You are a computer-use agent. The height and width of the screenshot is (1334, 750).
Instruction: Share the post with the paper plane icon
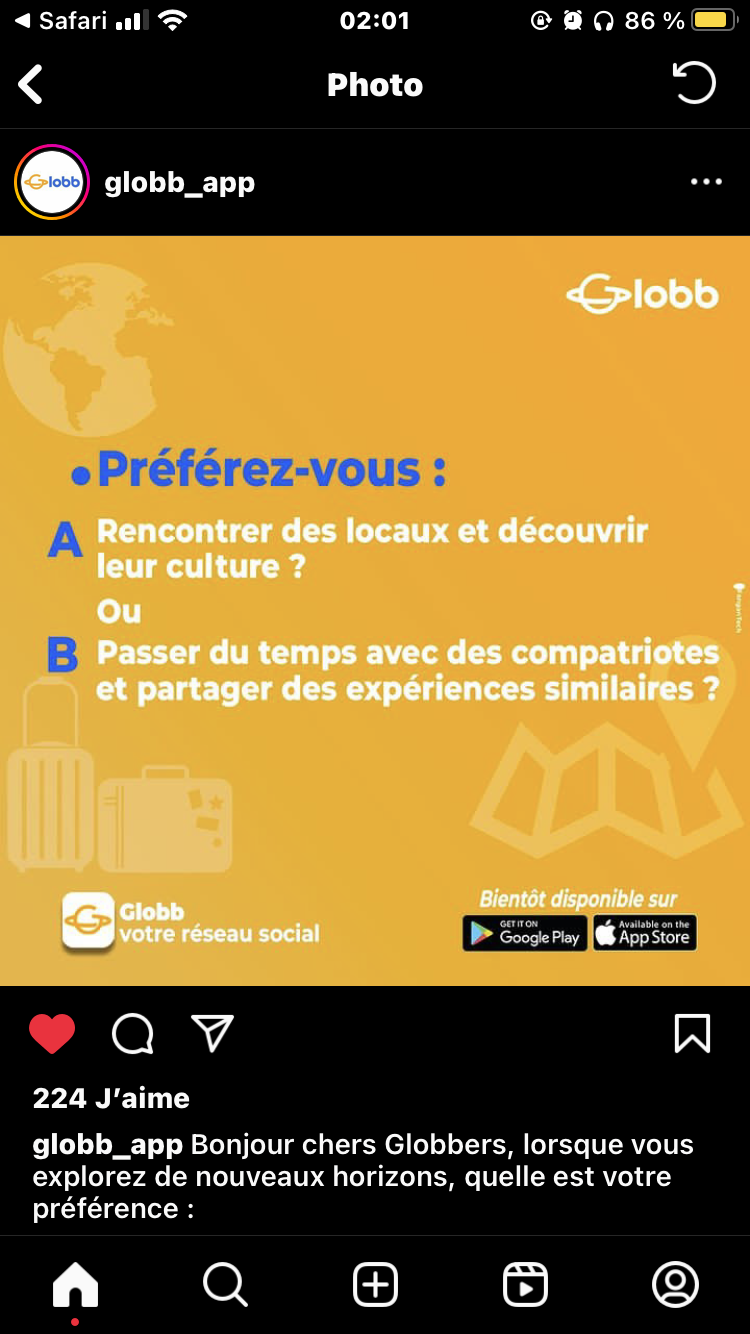tap(212, 1034)
